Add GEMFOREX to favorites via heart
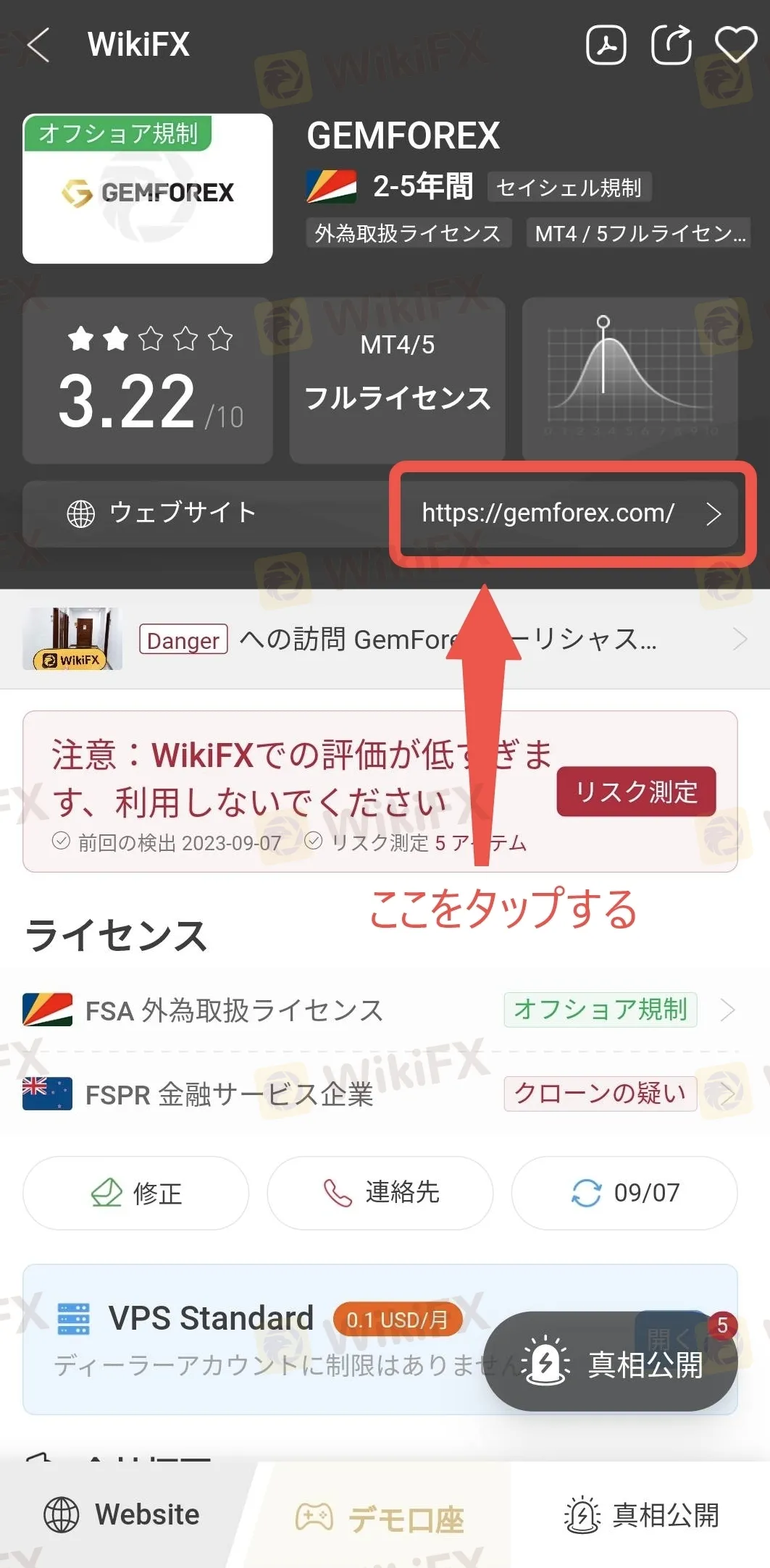 tap(735, 45)
